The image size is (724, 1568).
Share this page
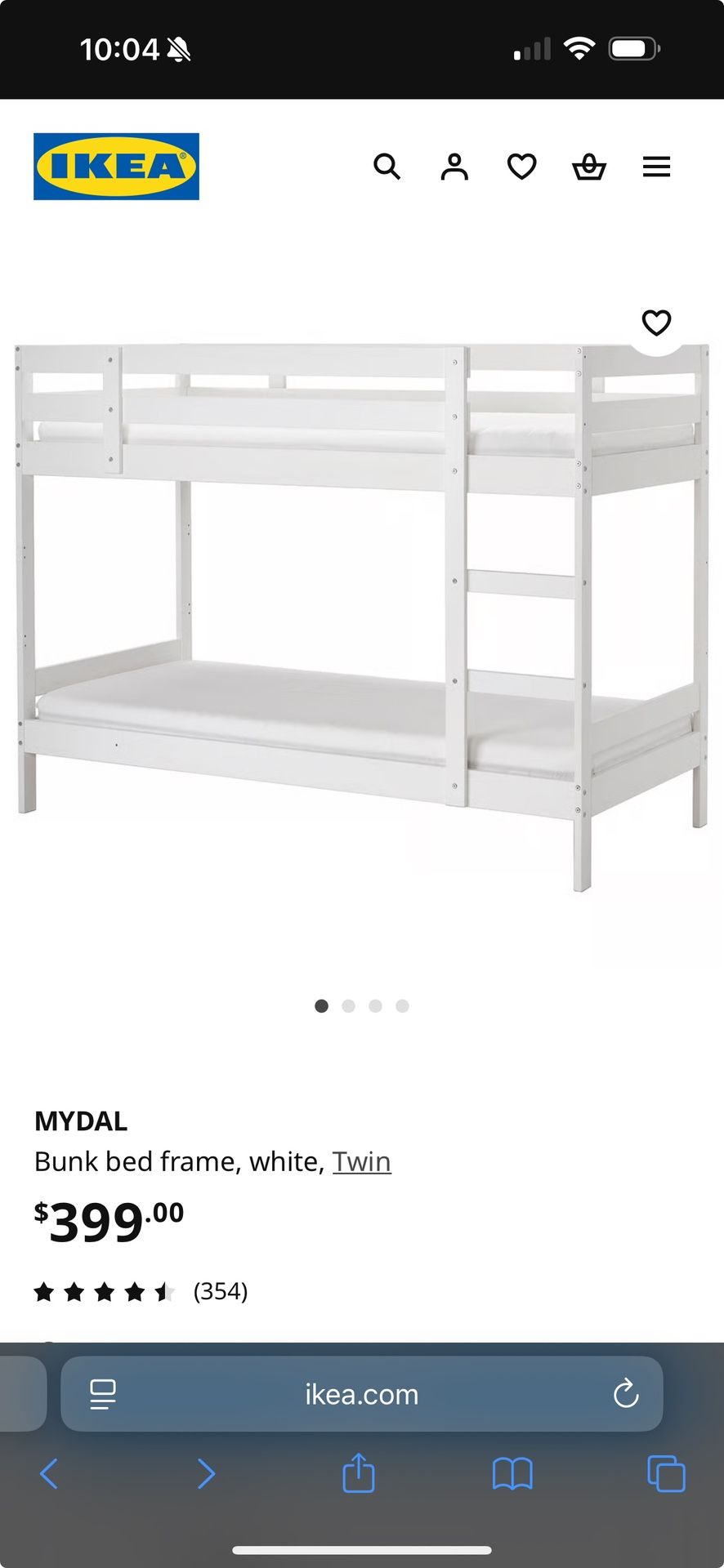359,1472
